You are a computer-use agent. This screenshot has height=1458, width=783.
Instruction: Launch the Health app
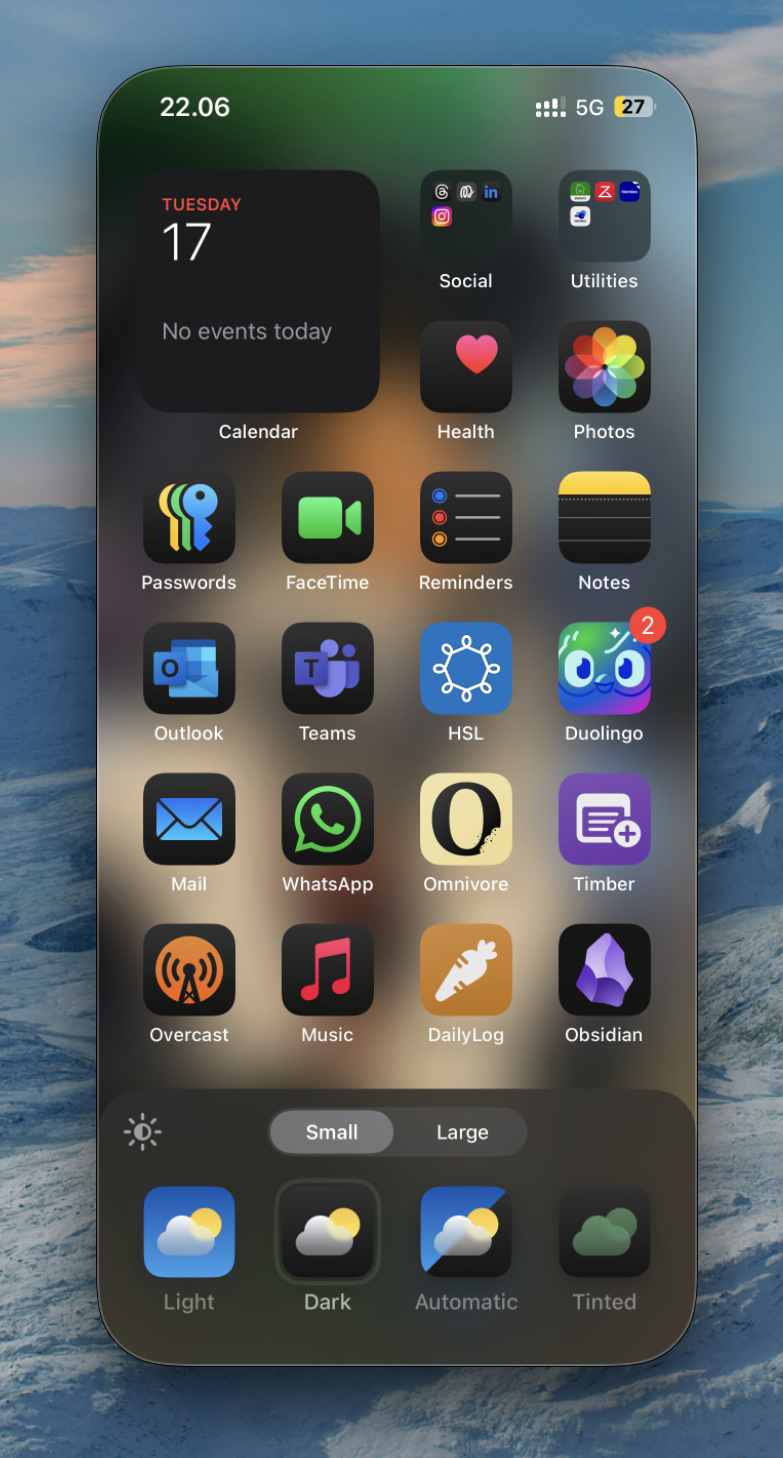tap(466, 367)
